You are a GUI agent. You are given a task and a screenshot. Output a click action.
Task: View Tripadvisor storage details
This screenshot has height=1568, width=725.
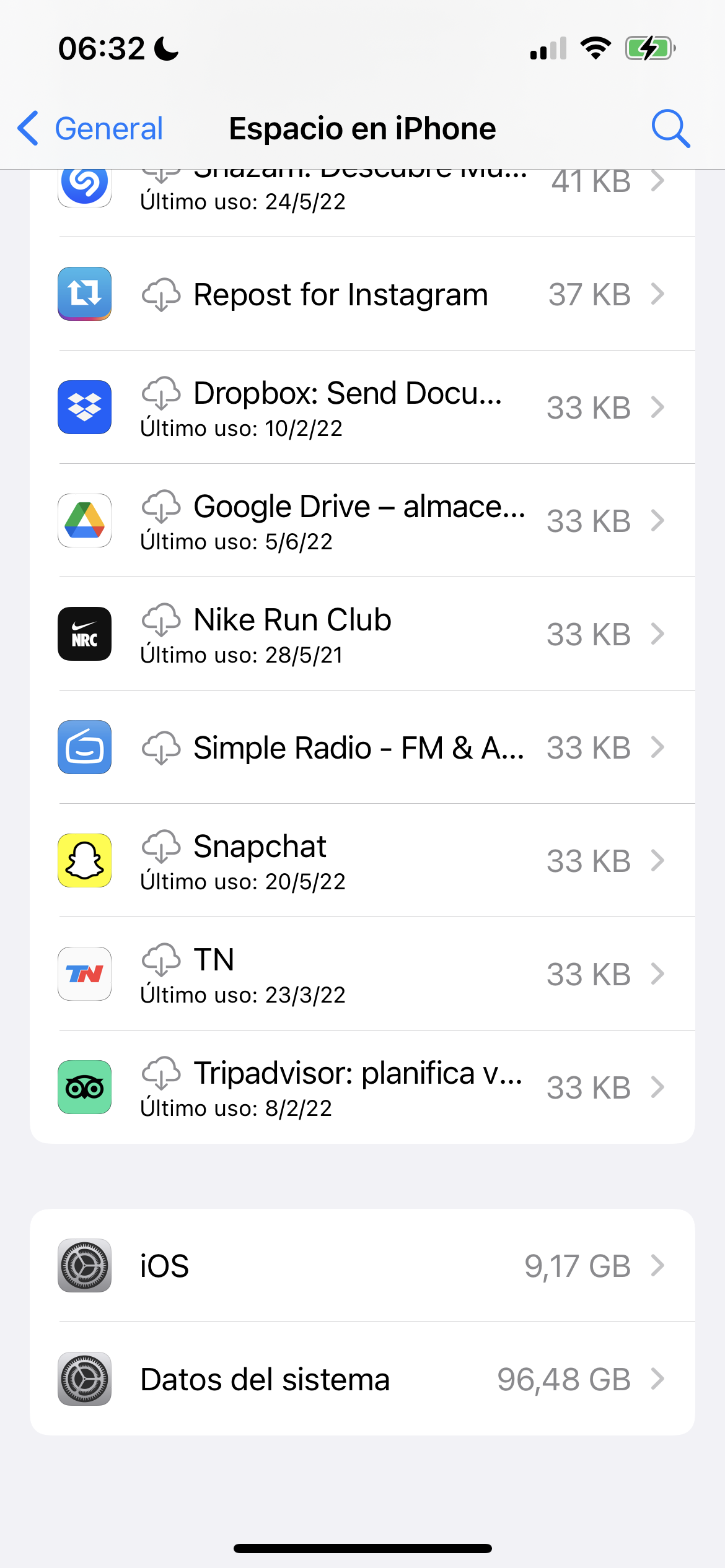coord(362,1087)
